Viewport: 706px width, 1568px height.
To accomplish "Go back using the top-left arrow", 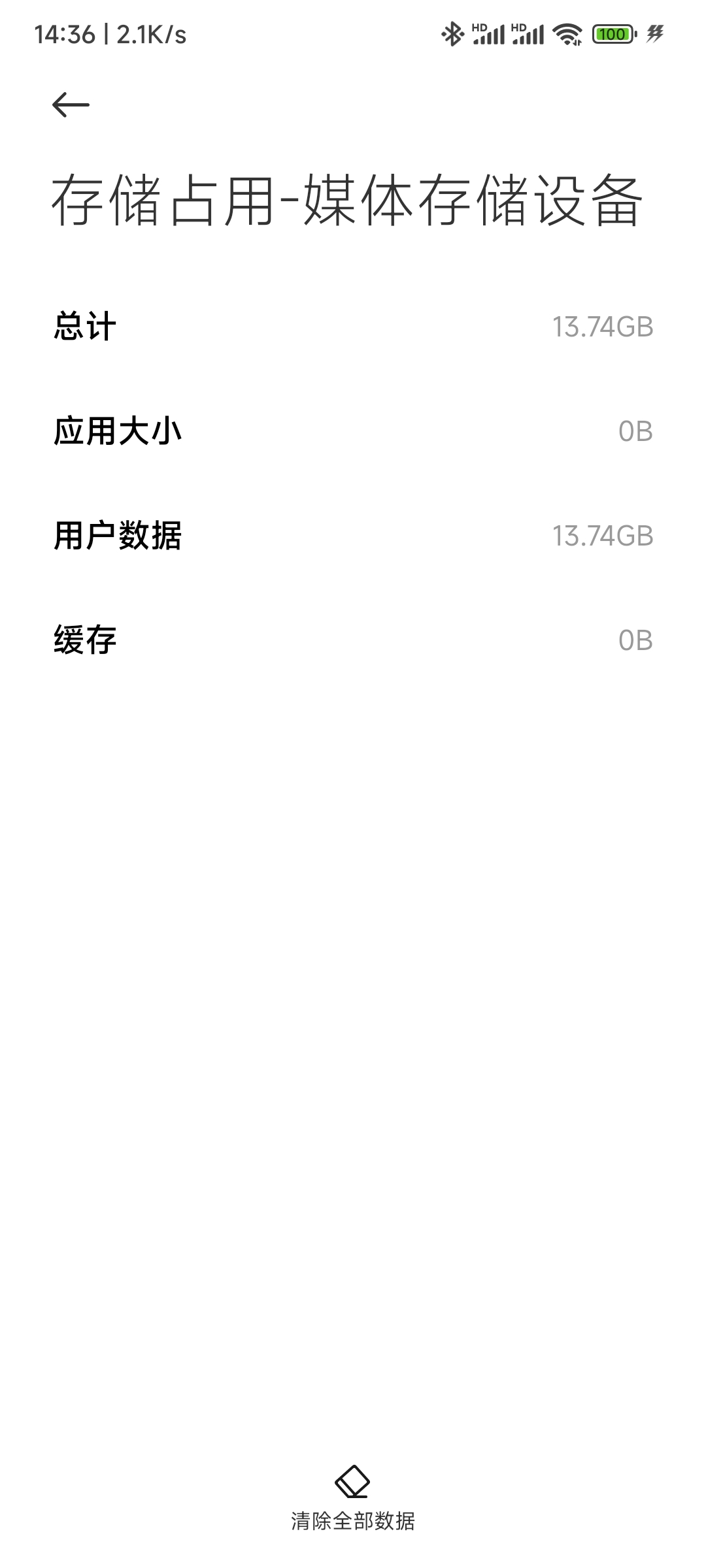I will point(71,105).
